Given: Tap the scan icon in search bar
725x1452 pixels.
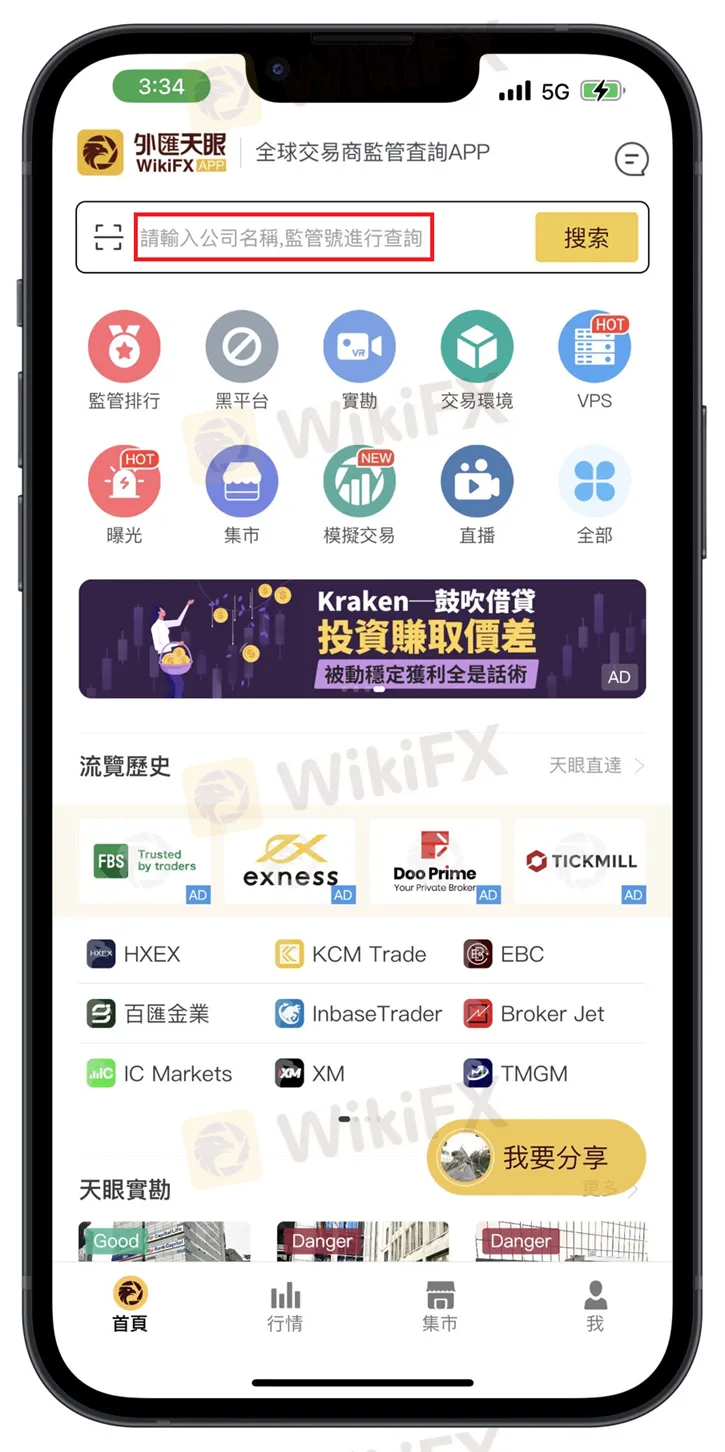Looking at the screenshot, I should tap(109, 237).
